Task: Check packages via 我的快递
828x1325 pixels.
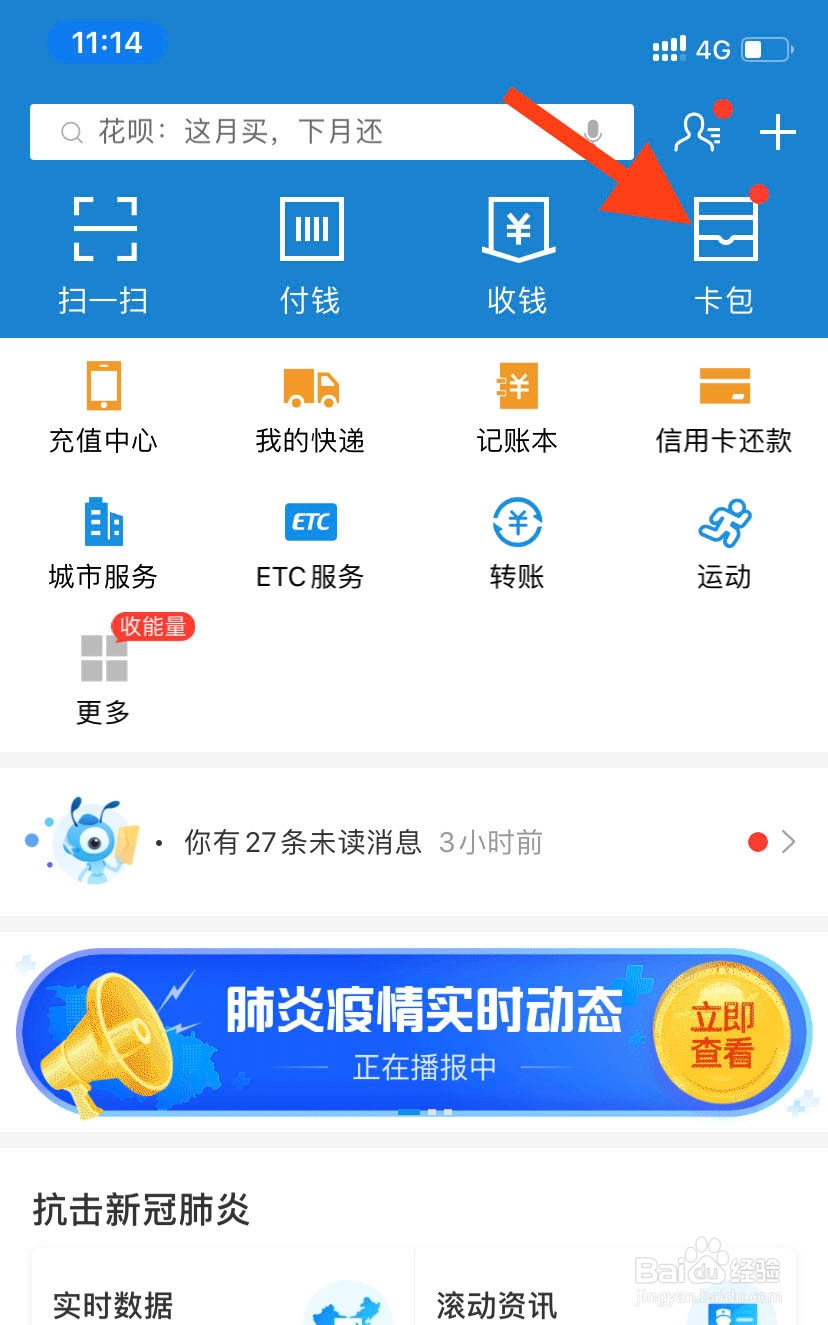Action: (310, 405)
